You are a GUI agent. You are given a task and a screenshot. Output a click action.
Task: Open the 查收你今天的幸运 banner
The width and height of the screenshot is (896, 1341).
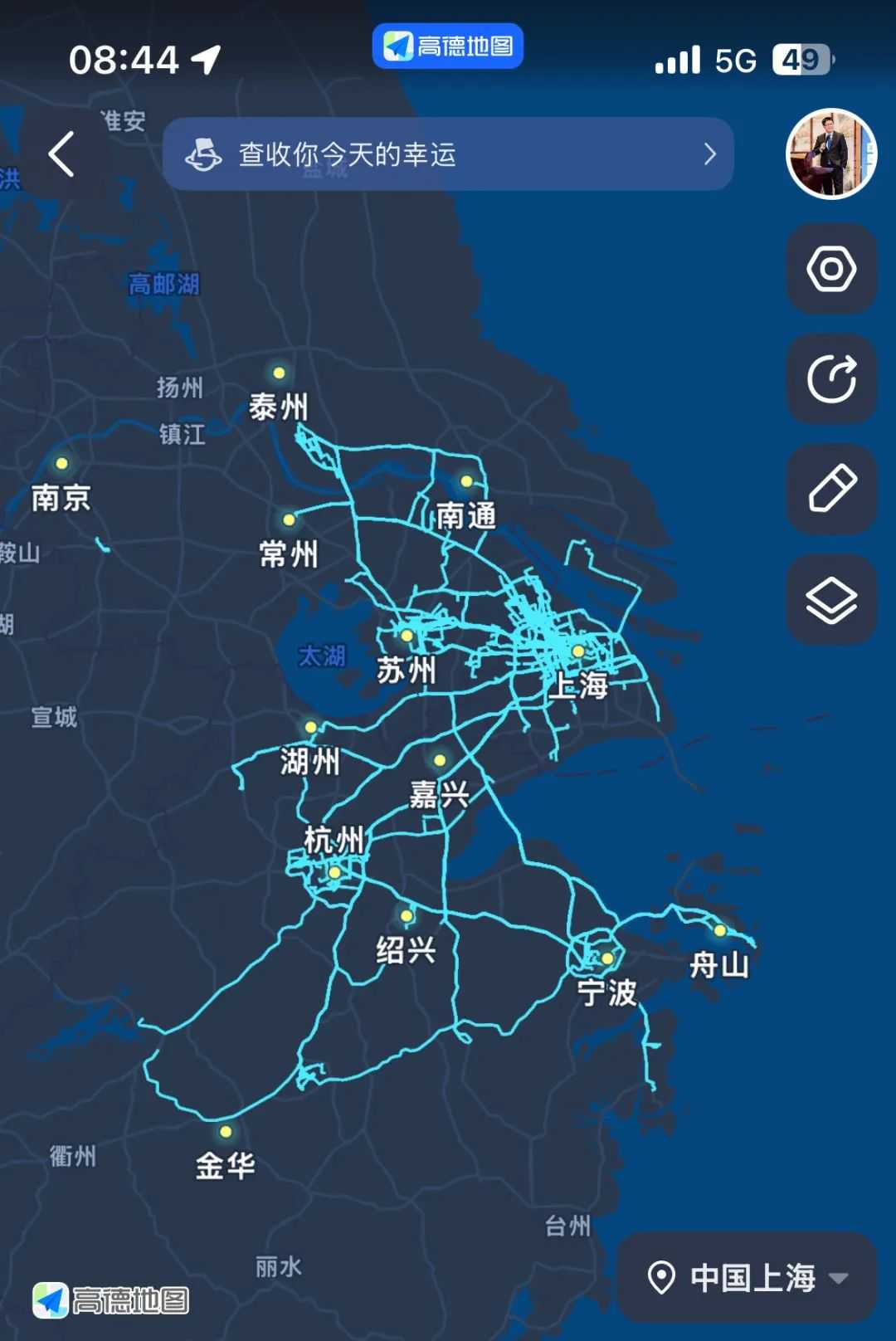point(448,154)
